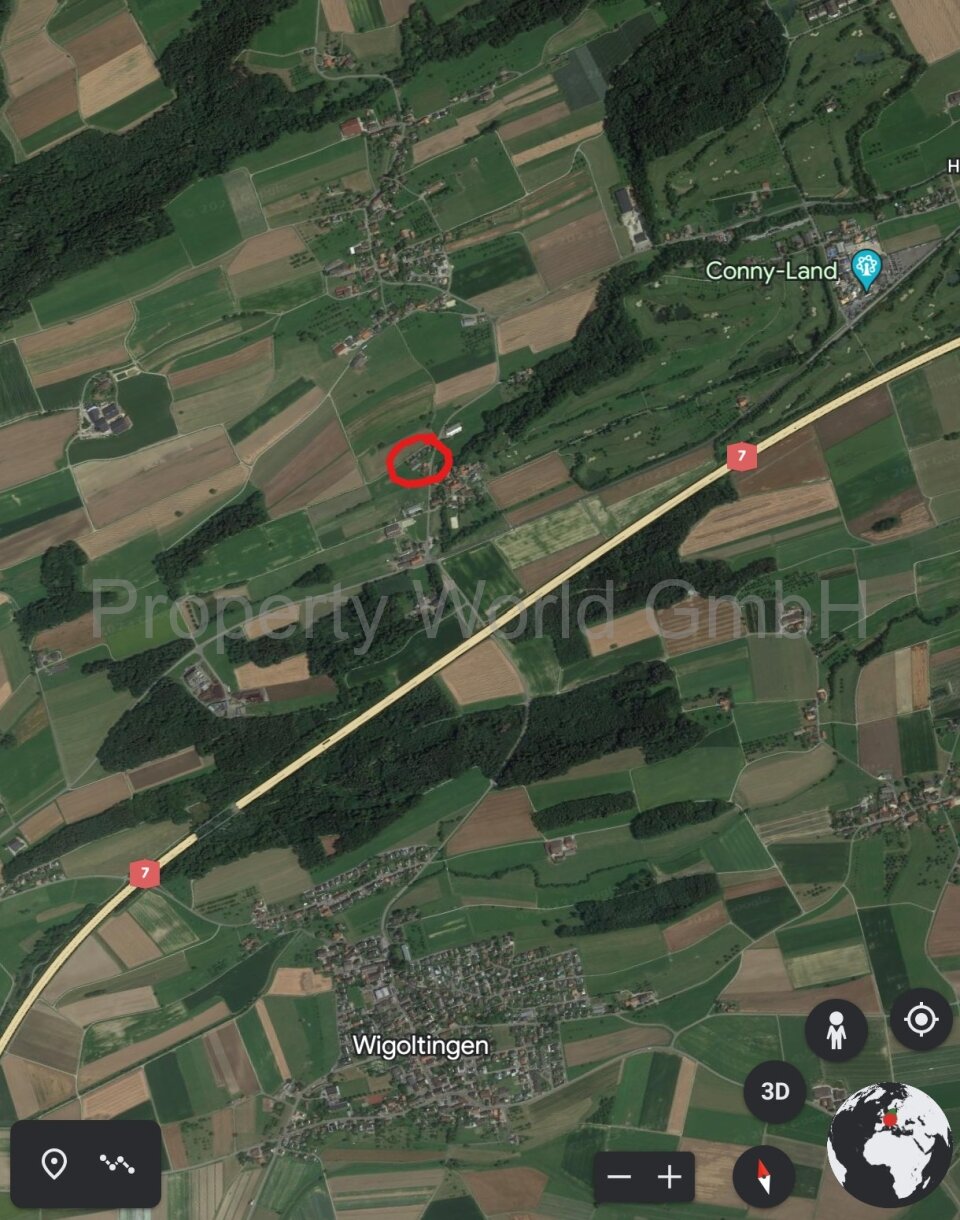960x1220 pixels.
Task: Center map on my location
Action: tap(921, 1019)
